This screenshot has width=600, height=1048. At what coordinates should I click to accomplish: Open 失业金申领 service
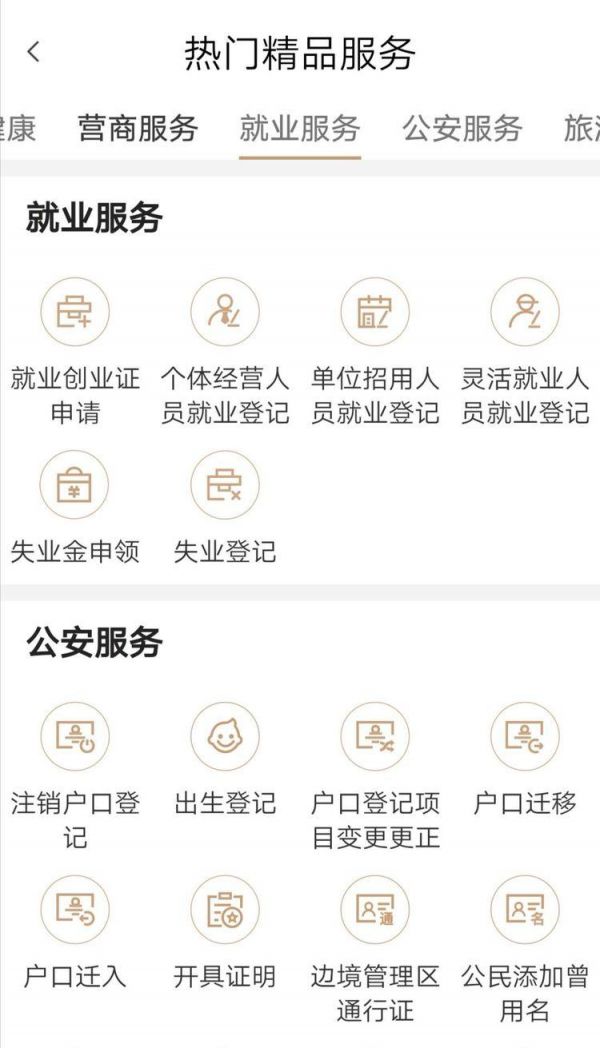[75, 508]
